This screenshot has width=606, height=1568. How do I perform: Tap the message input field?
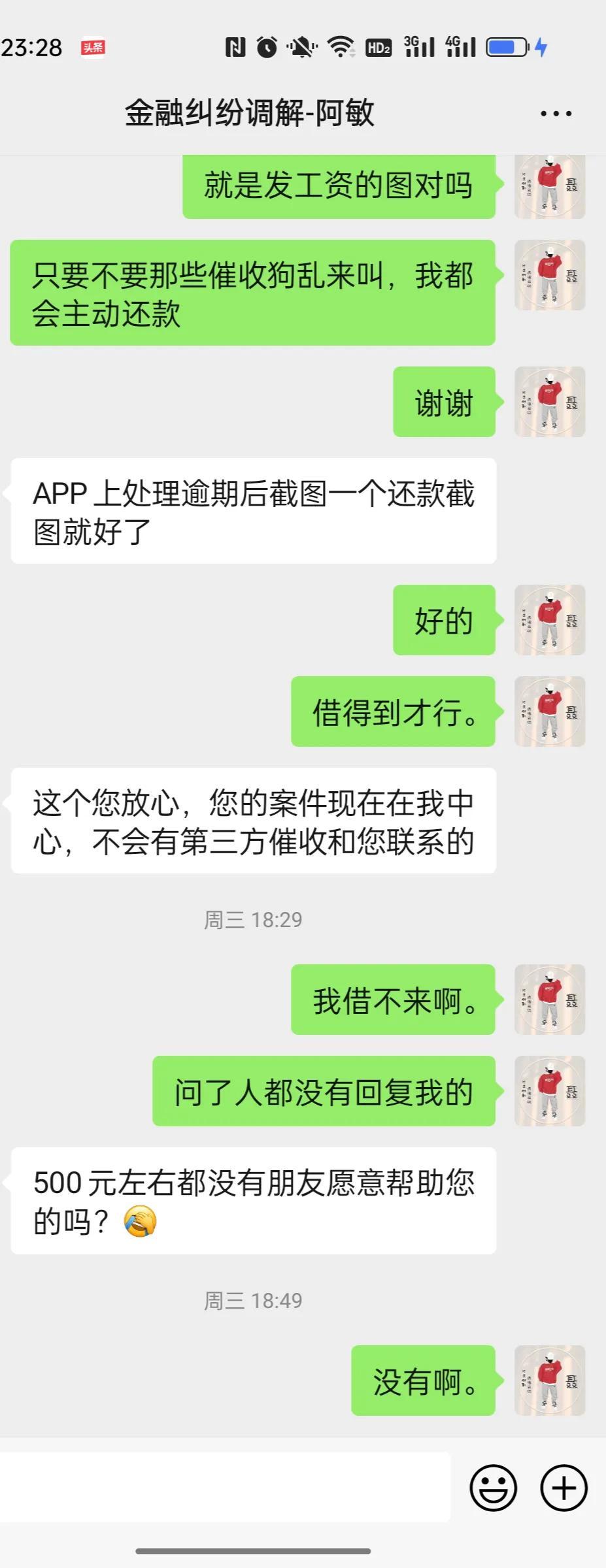[x=226, y=1488]
